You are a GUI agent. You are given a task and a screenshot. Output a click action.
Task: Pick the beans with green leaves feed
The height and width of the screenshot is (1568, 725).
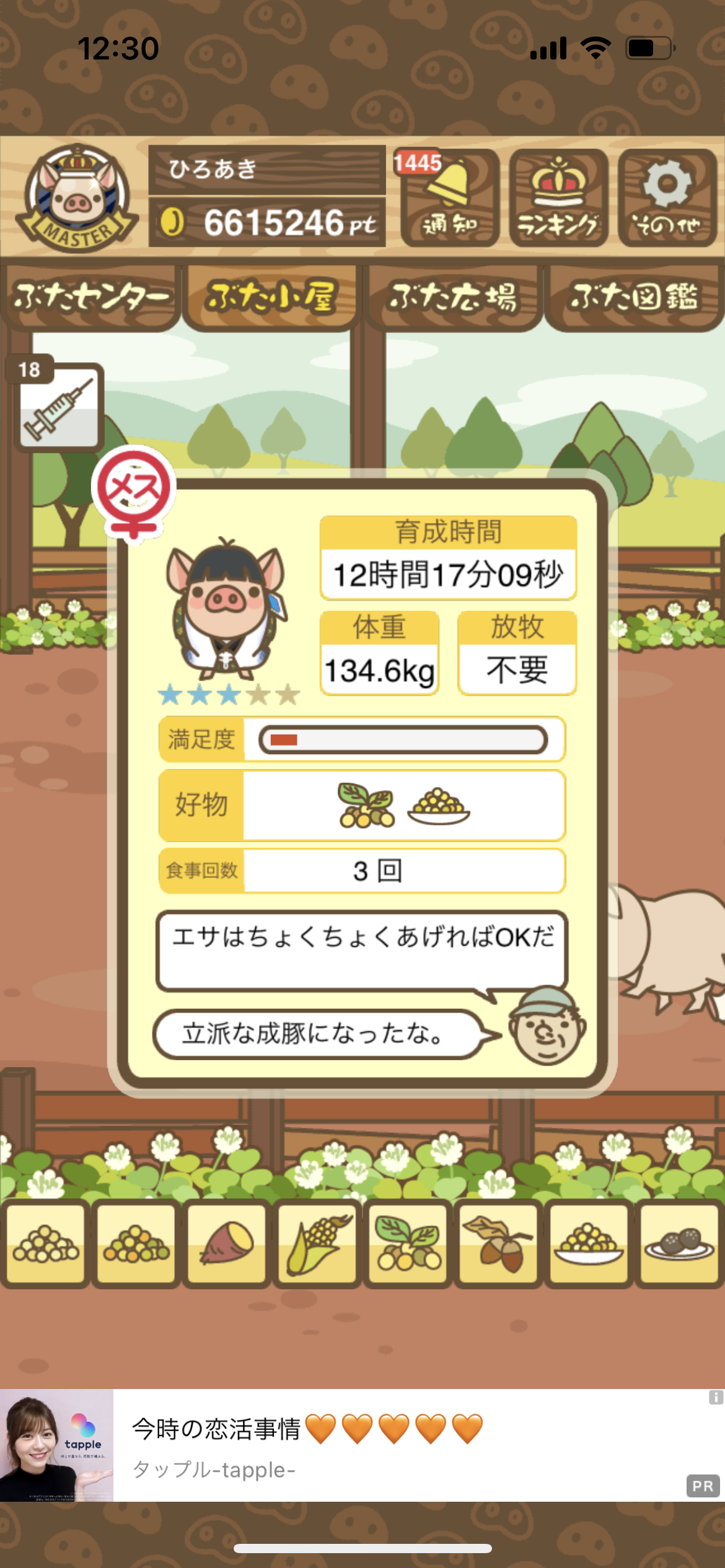408,1243
